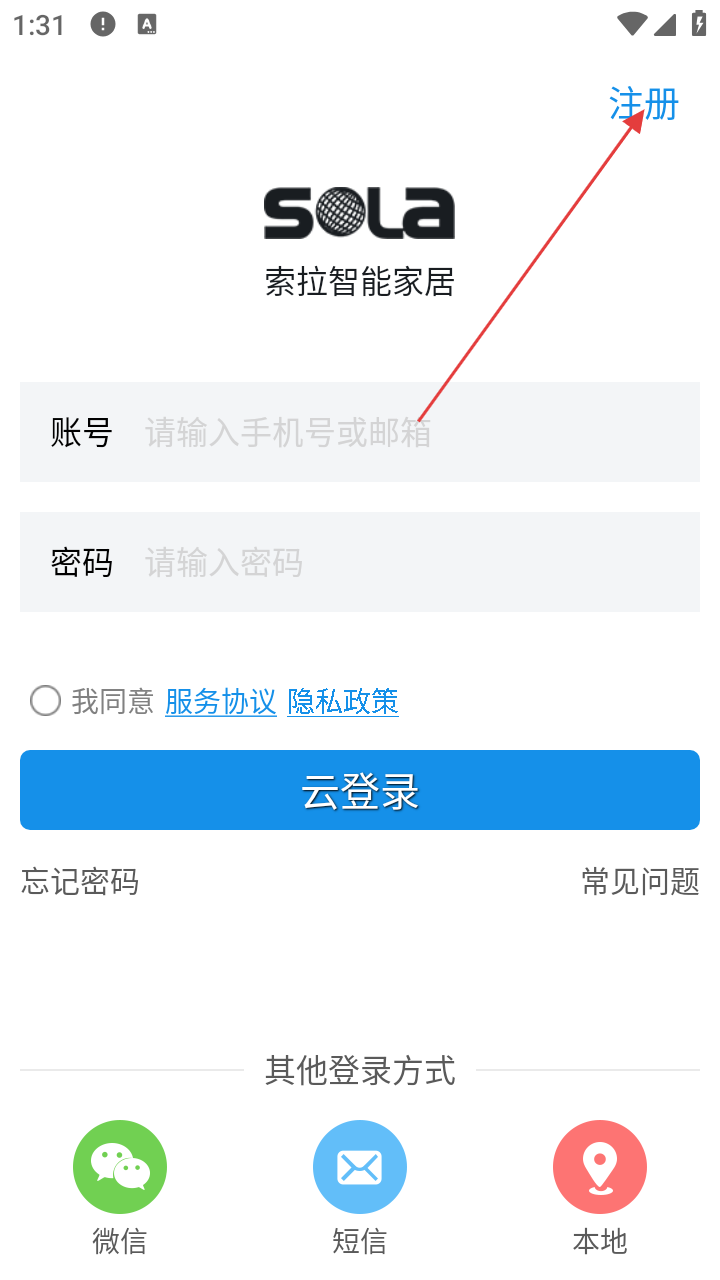This screenshot has width=720, height=1280.
Task: Tap 注册 to register a new account
Action: [x=644, y=104]
